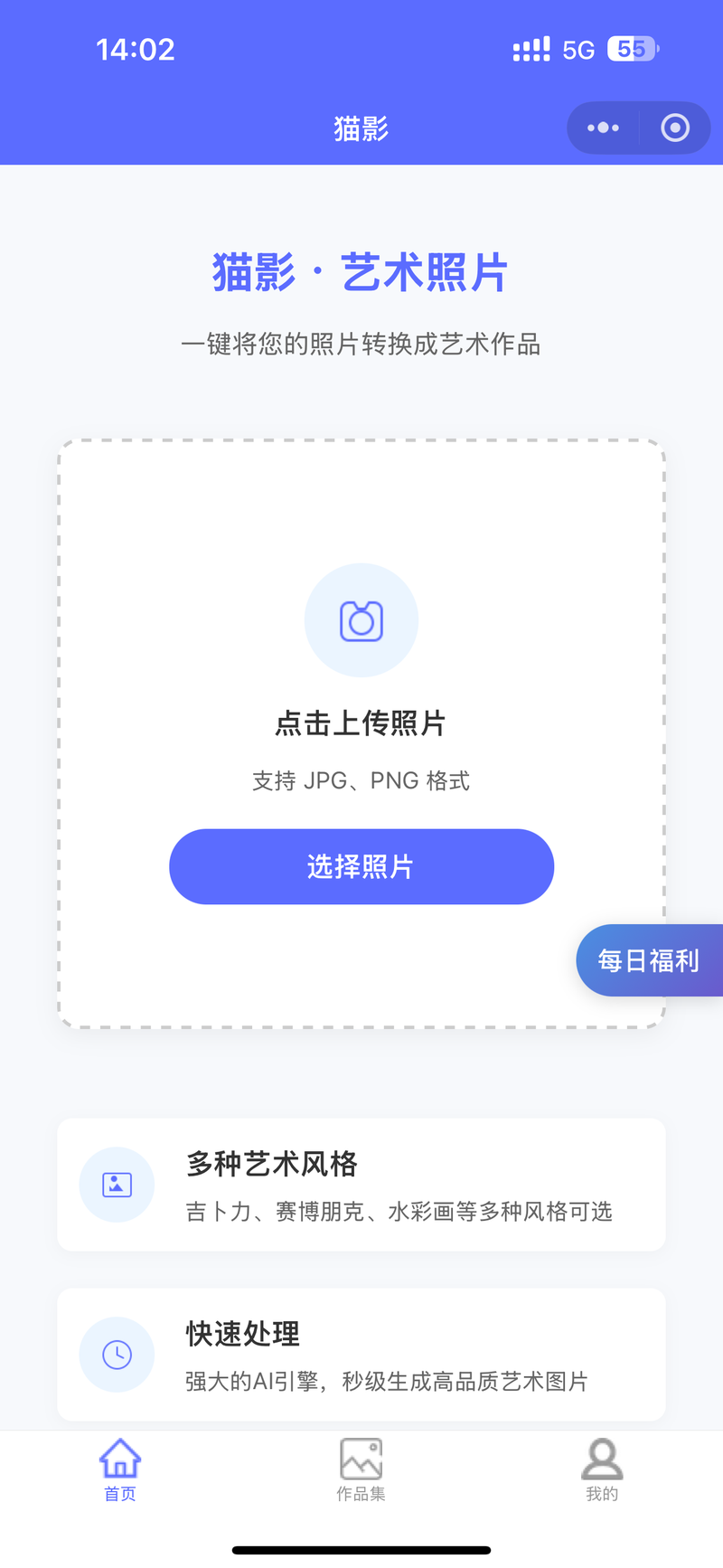723x1568 pixels.
Task: Tap the camera upload icon
Action: click(x=361, y=620)
